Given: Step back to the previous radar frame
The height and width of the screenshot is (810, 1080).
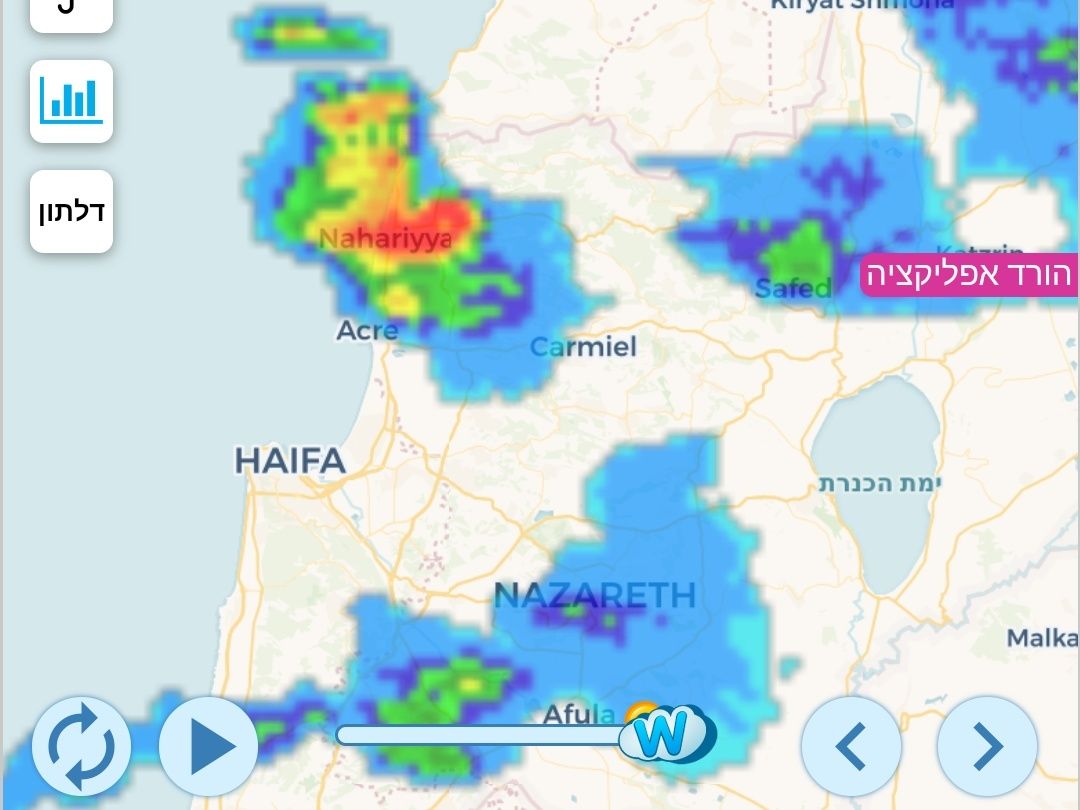Looking at the screenshot, I should coord(852,746).
